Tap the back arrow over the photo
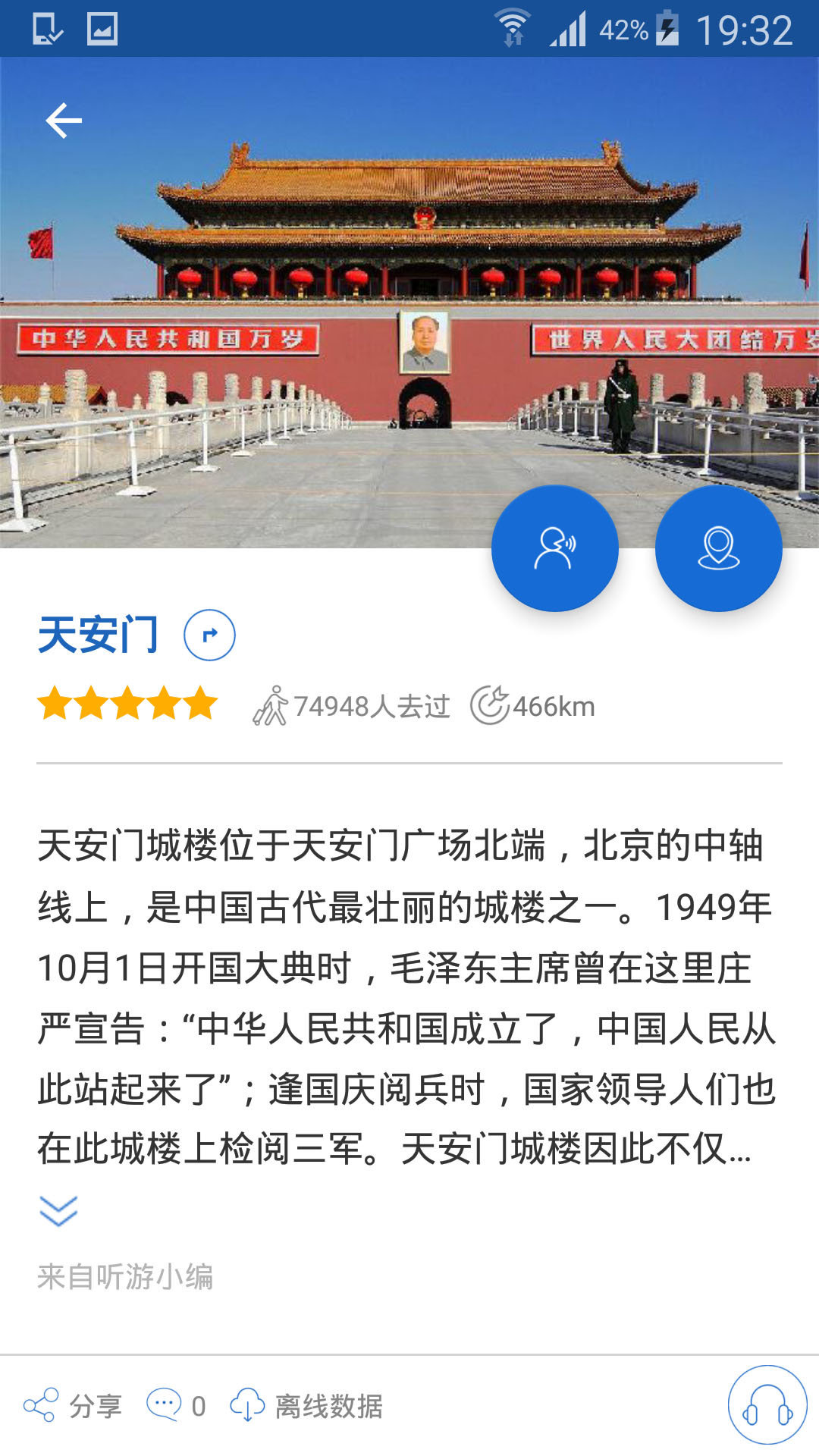 [64, 119]
